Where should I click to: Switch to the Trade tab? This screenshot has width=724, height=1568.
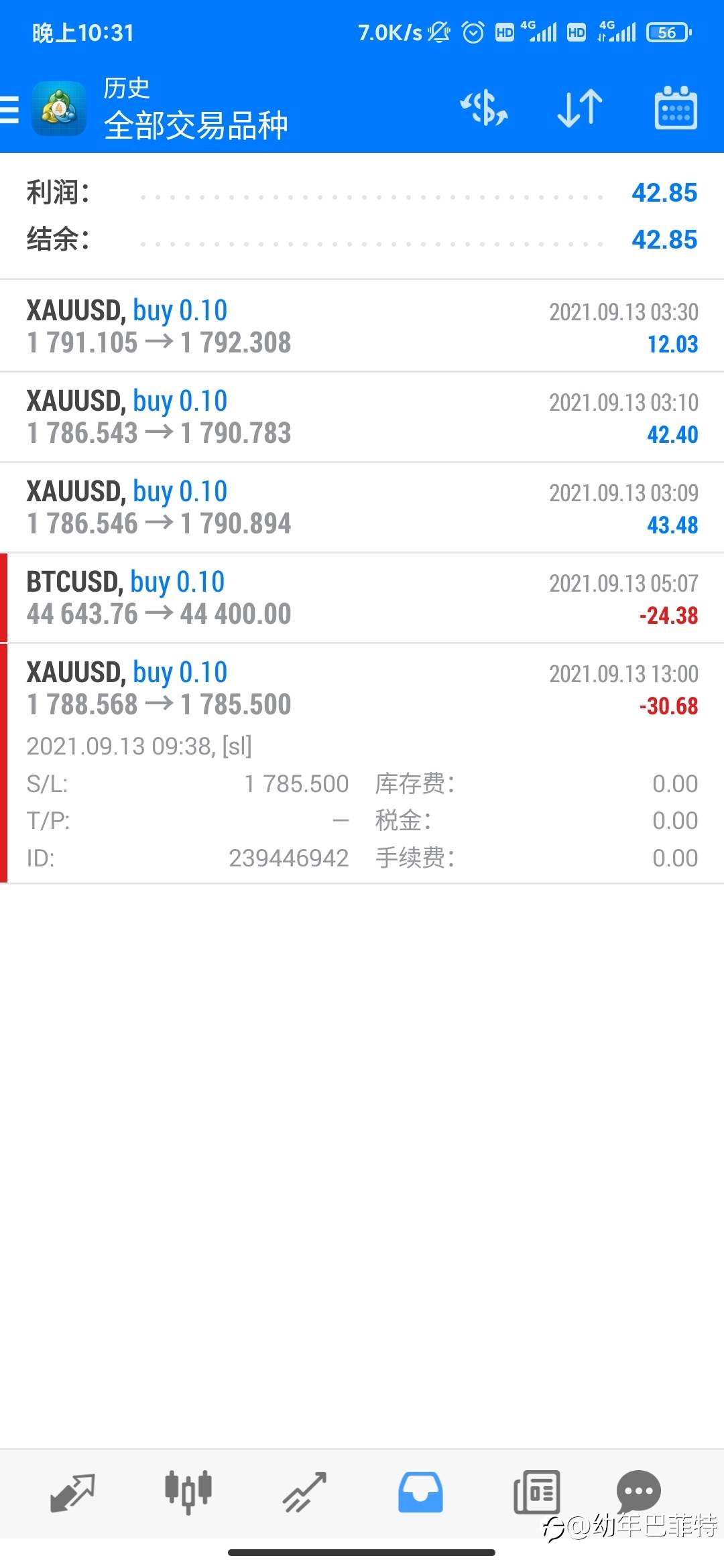[x=304, y=1492]
